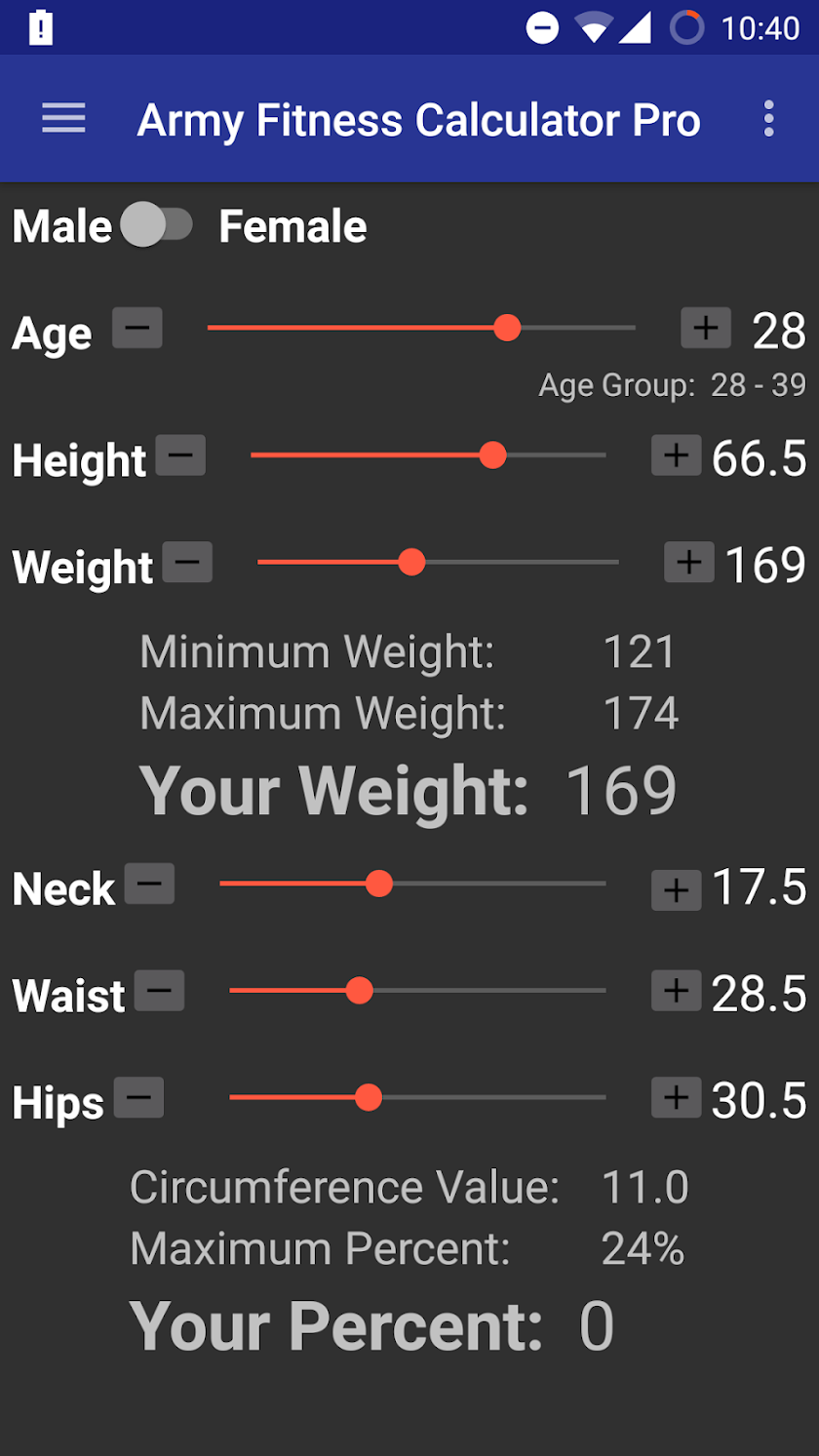
Task: Open the overflow menu
Action: click(769, 119)
